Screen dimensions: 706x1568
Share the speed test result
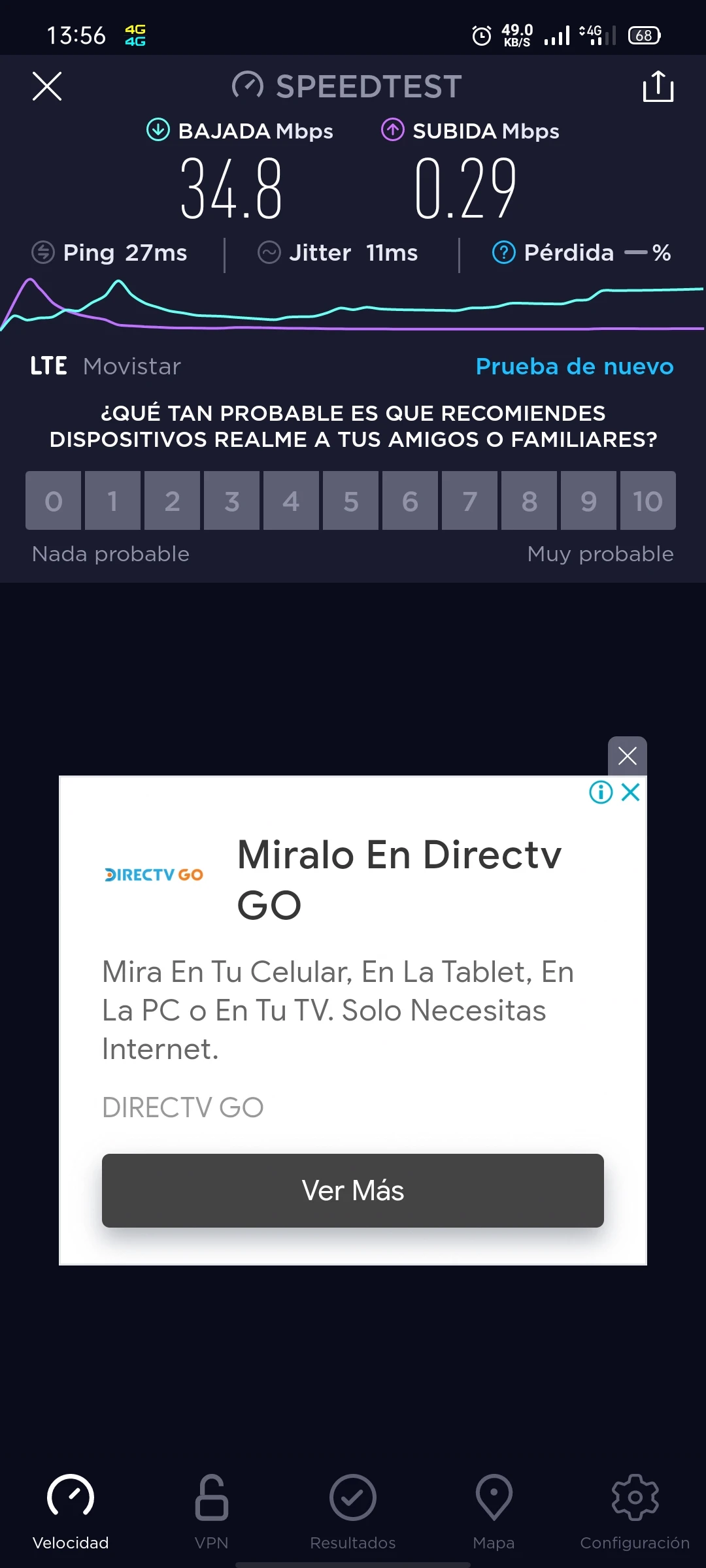[658, 86]
